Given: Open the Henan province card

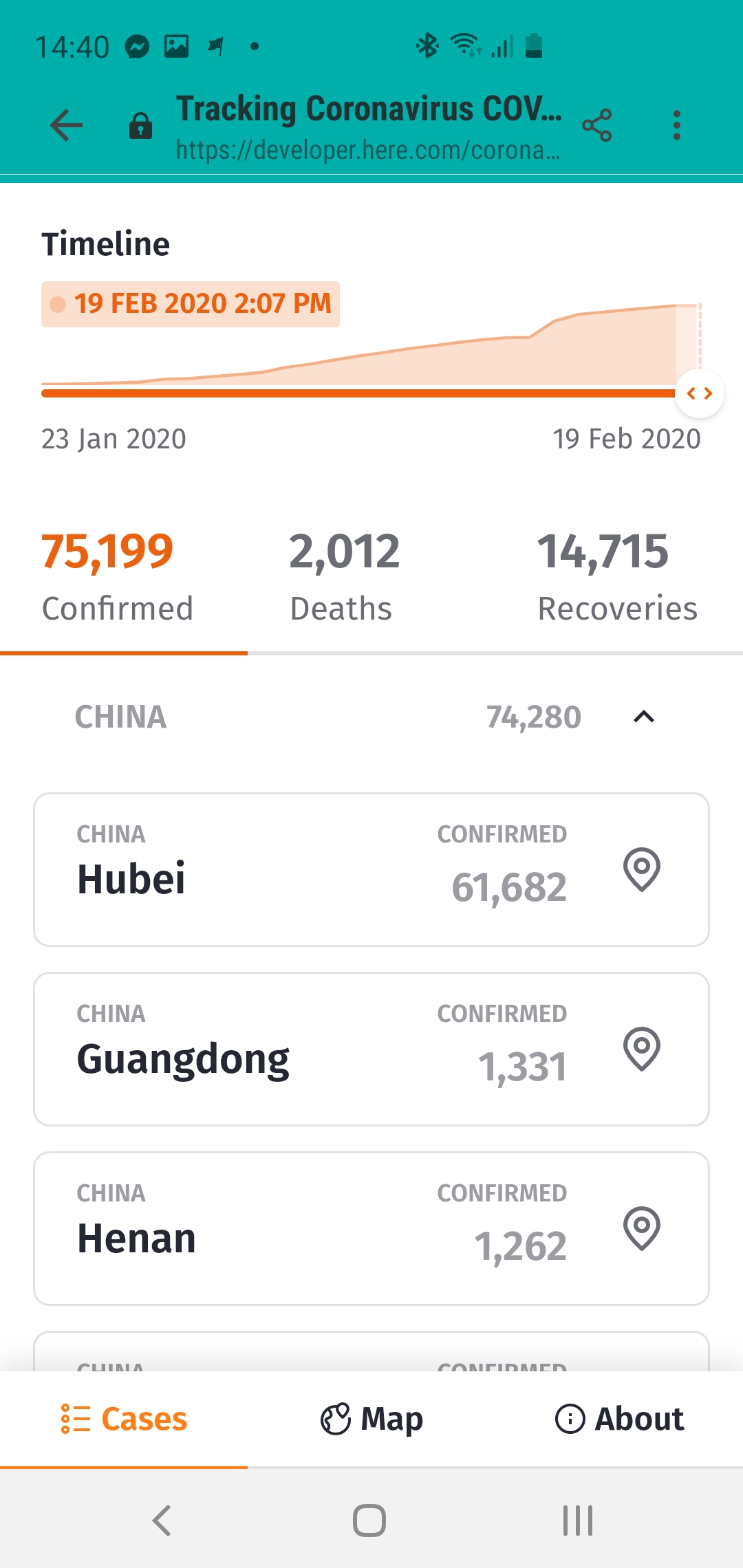Looking at the screenshot, I should click(275, 1229).
